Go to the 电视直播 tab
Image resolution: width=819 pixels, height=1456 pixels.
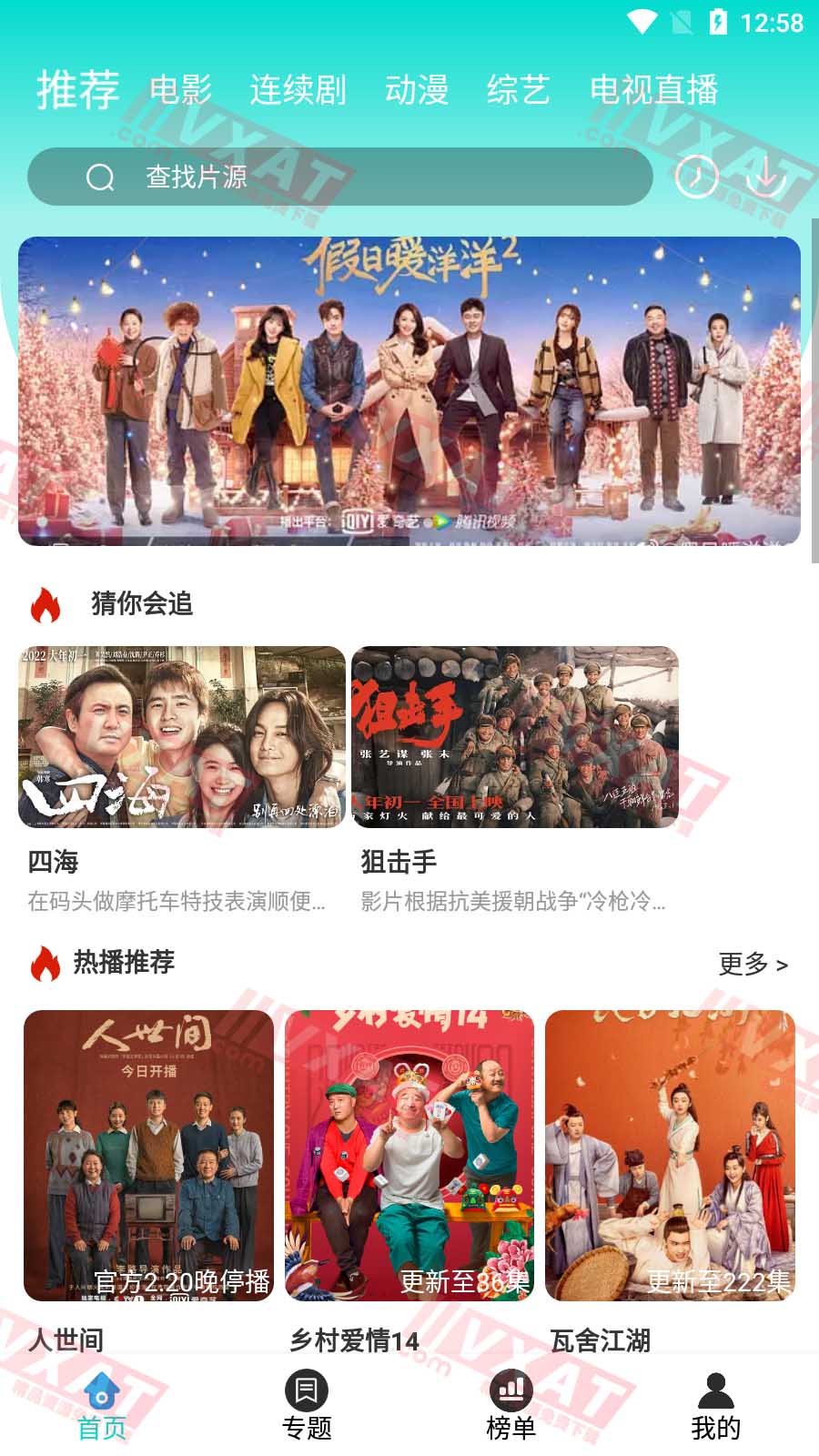[653, 90]
